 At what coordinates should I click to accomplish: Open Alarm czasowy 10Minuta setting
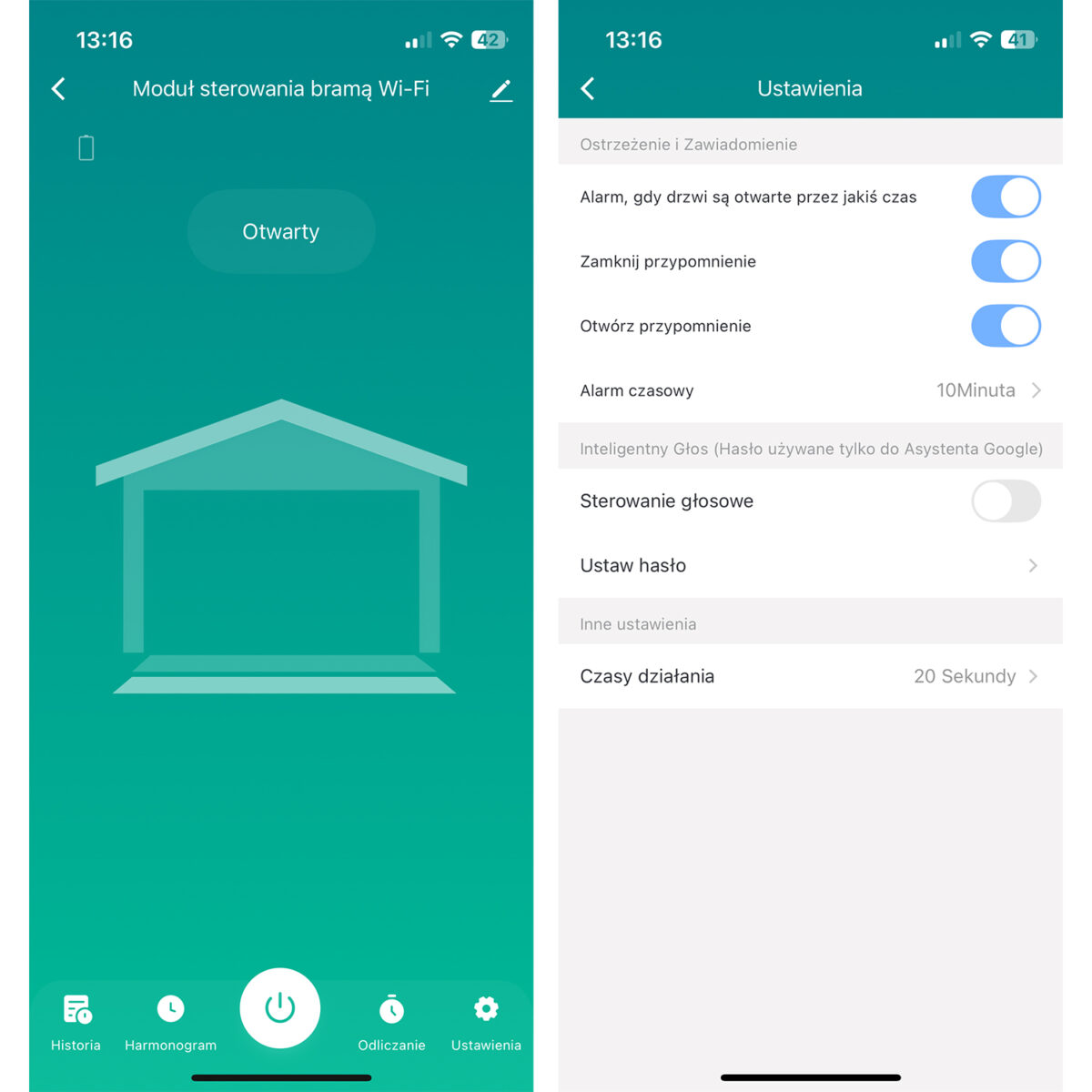tap(809, 390)
